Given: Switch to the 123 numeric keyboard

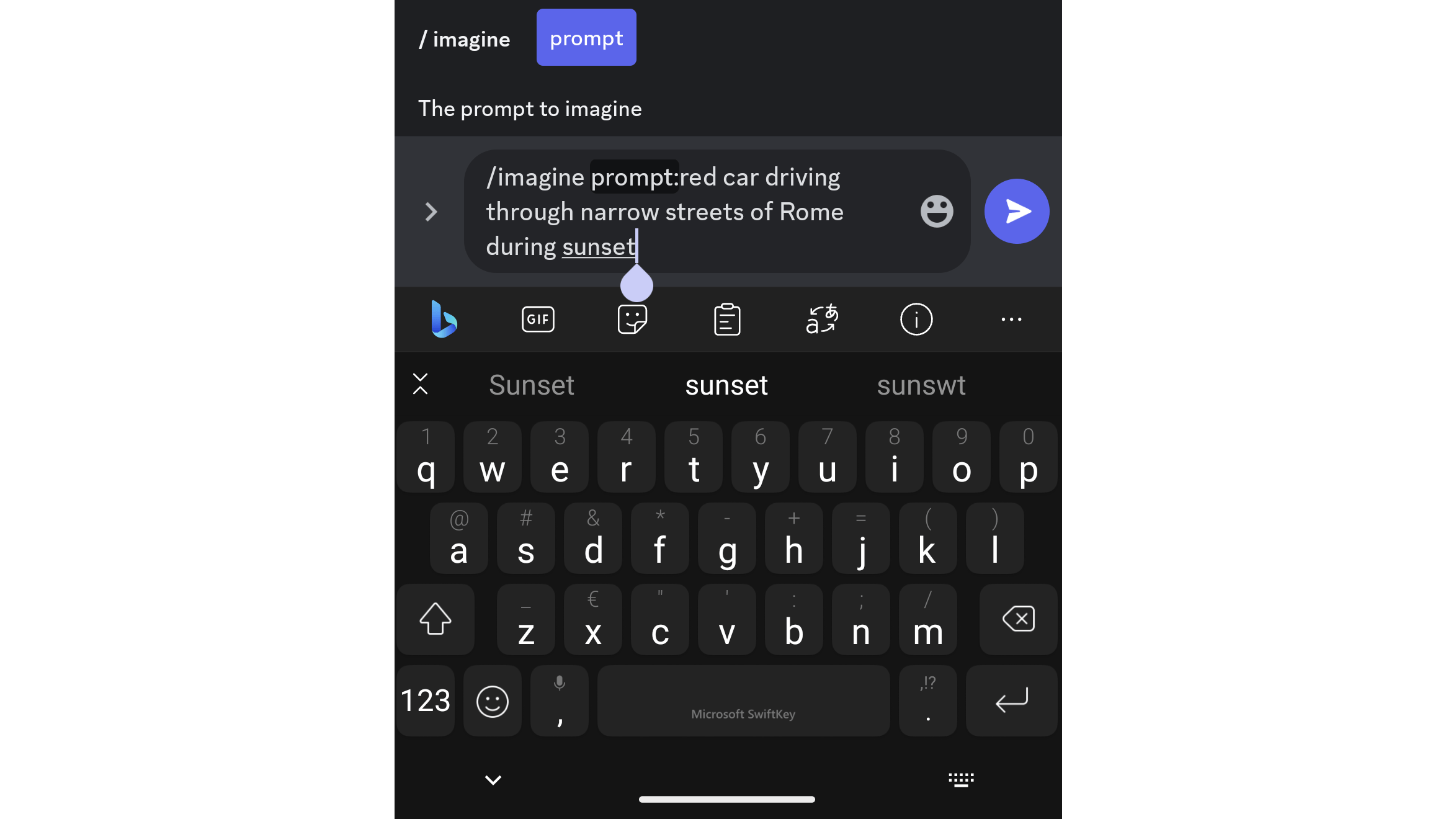Looking at the screenshot, I should (x=426, y=701).
